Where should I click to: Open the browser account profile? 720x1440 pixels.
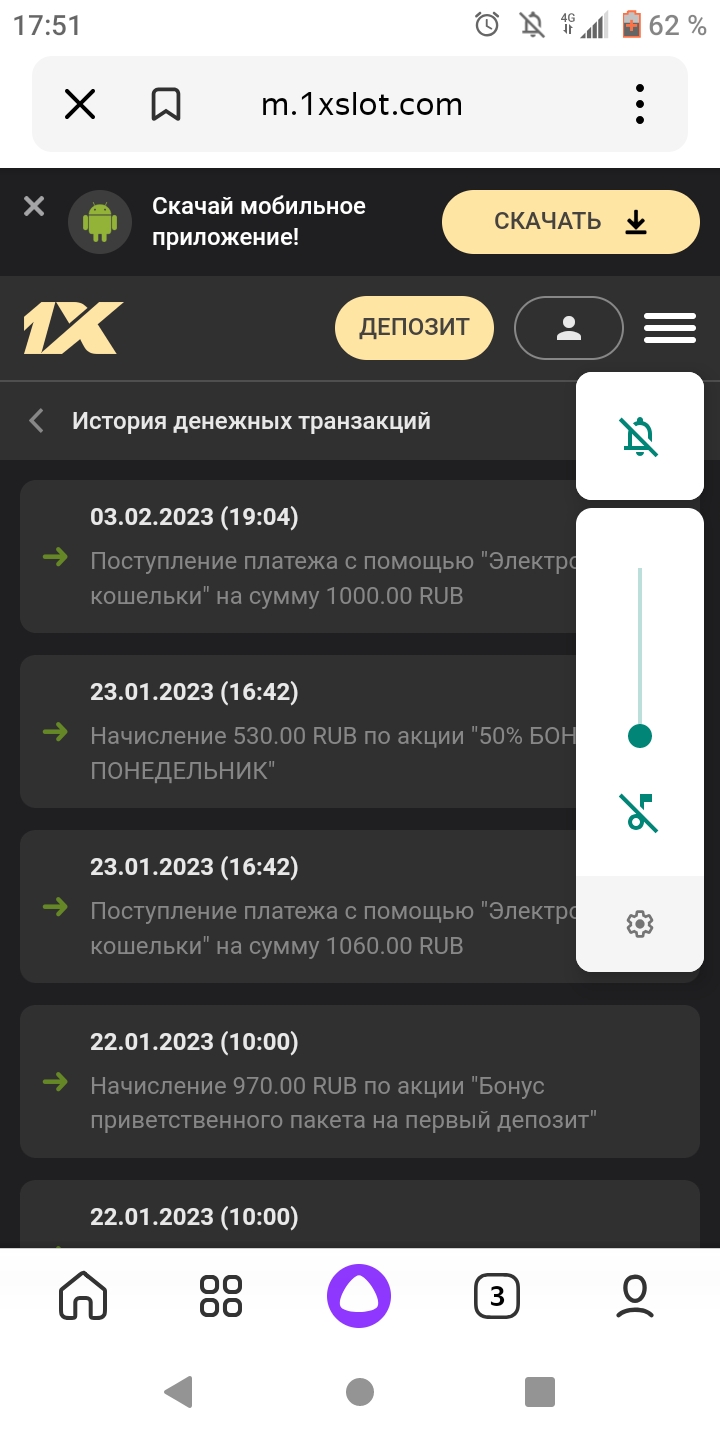click(x=635, y=1296)
